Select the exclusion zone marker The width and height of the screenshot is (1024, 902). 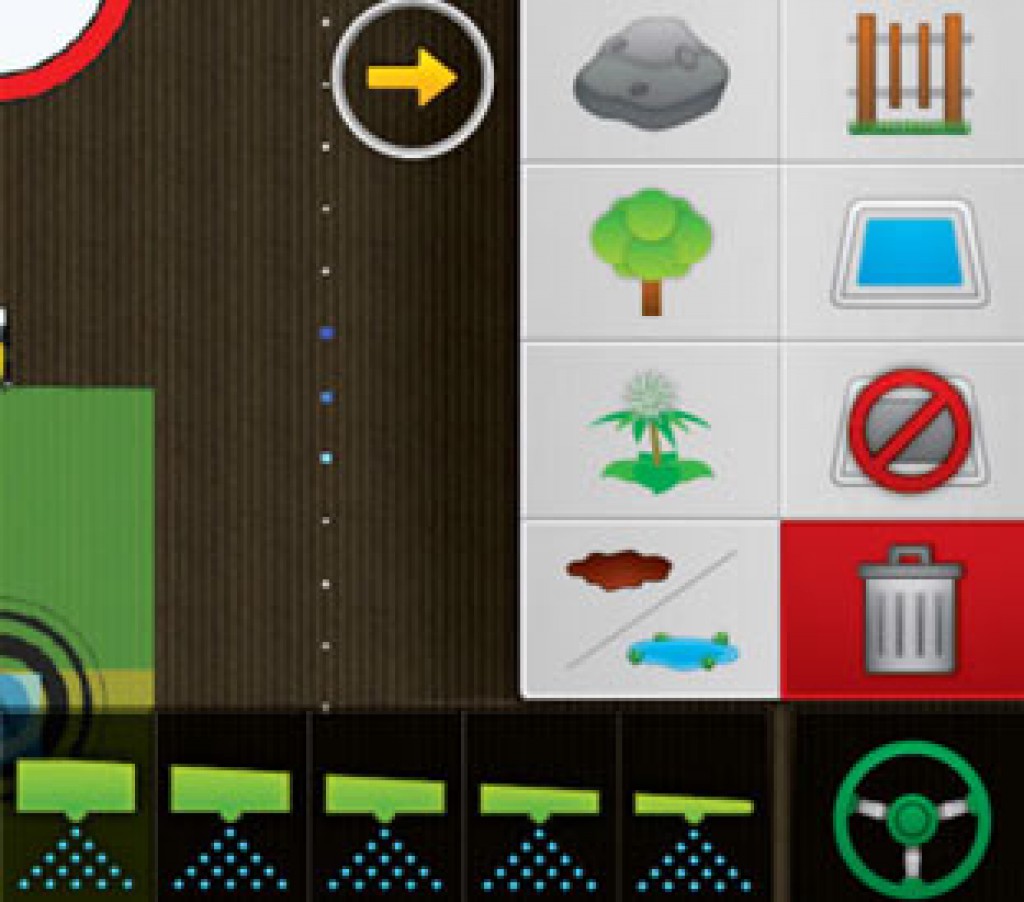[908, 430]
